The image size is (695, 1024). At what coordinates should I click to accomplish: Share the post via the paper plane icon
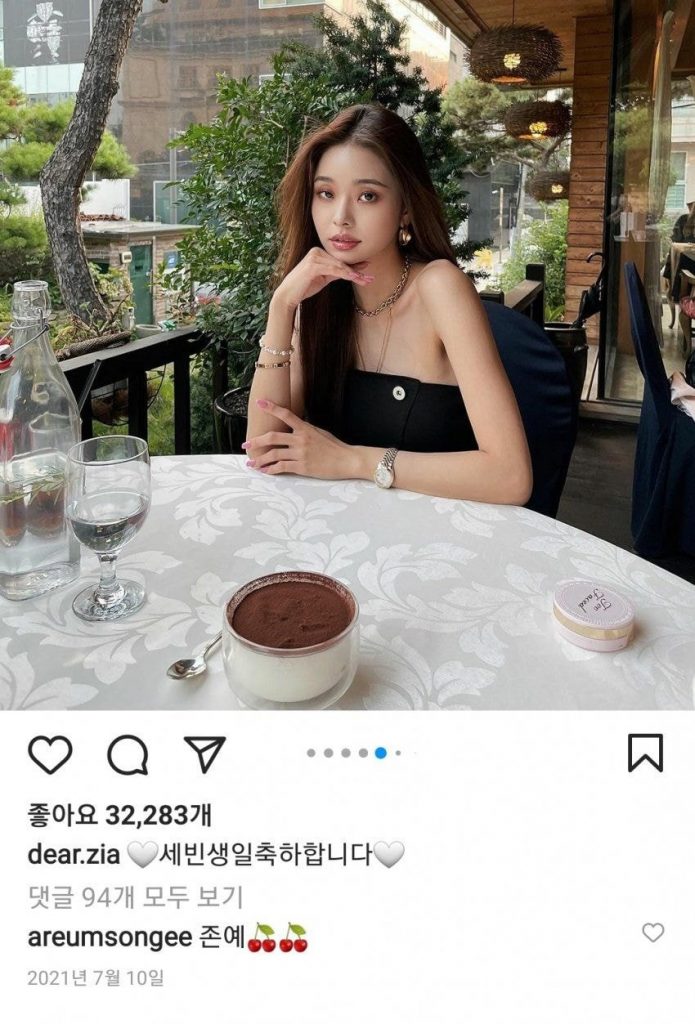click(205, 753)
